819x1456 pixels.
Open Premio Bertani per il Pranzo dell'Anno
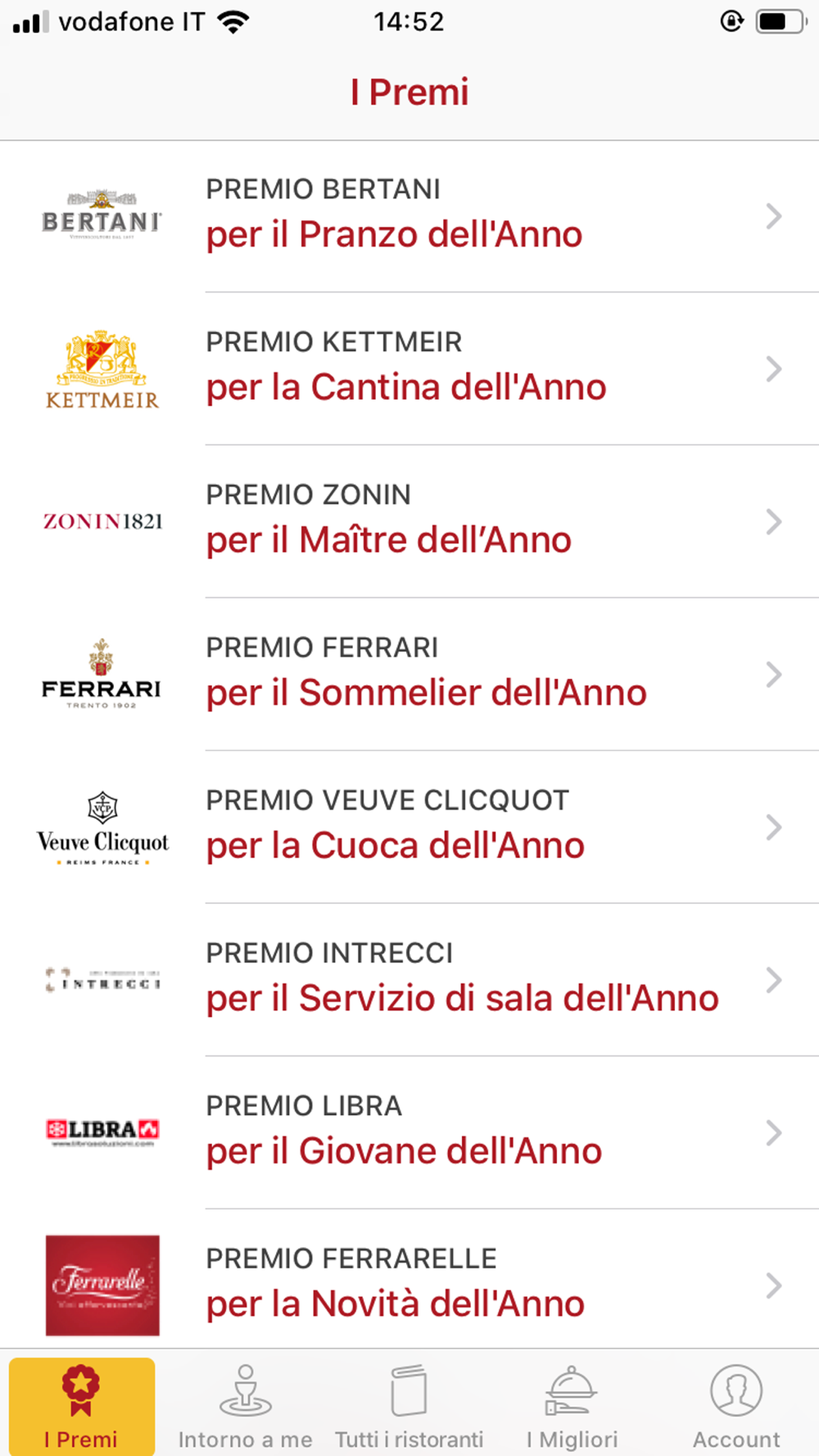pos(409,217)
